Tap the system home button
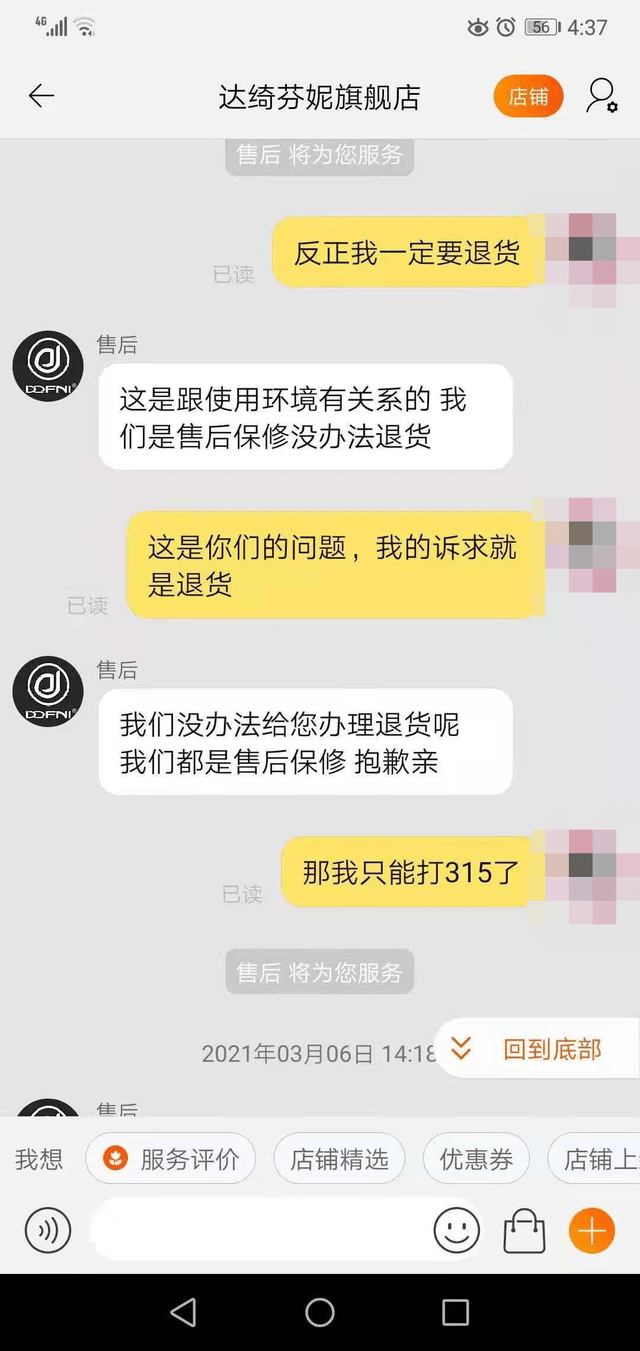 (320, 1312)
